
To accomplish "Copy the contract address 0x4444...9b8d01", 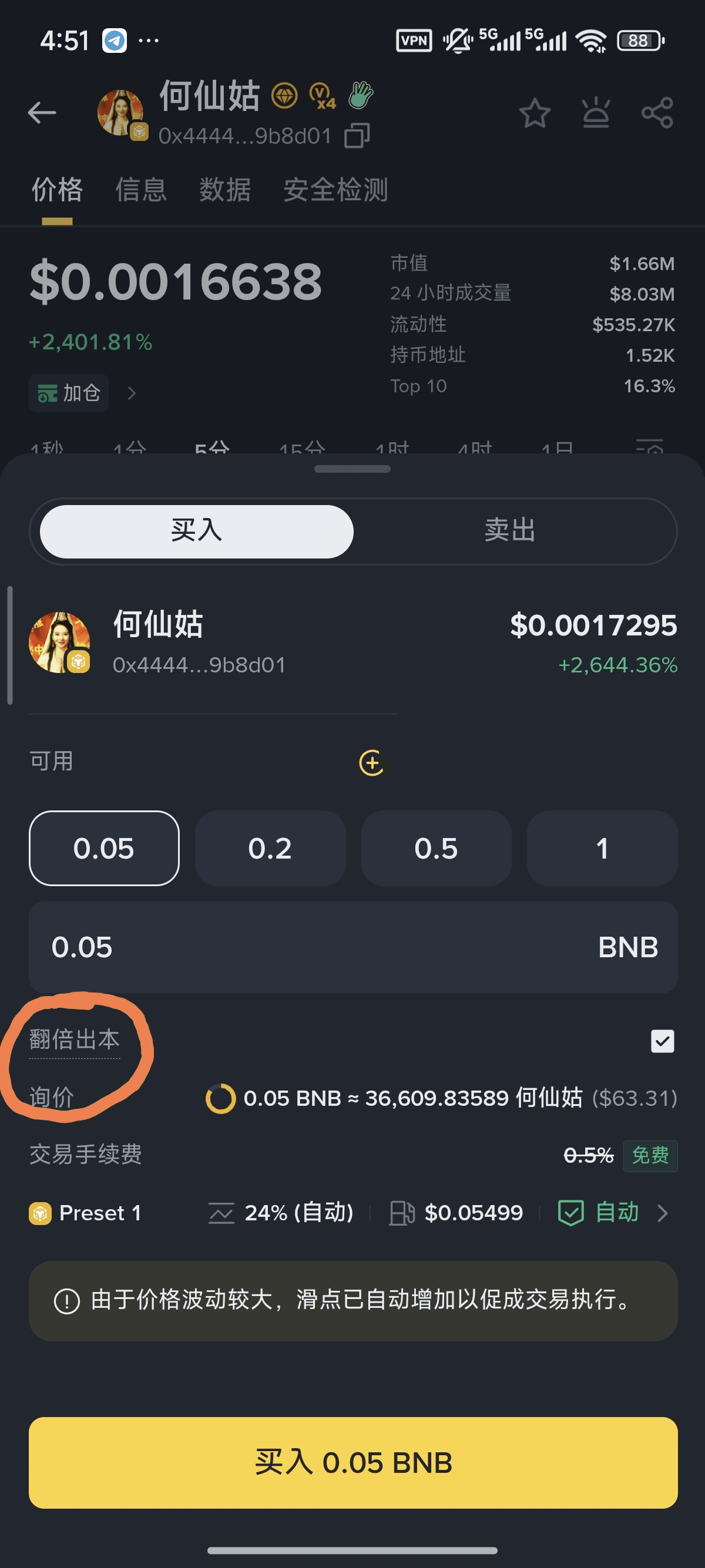I will 357,136.
